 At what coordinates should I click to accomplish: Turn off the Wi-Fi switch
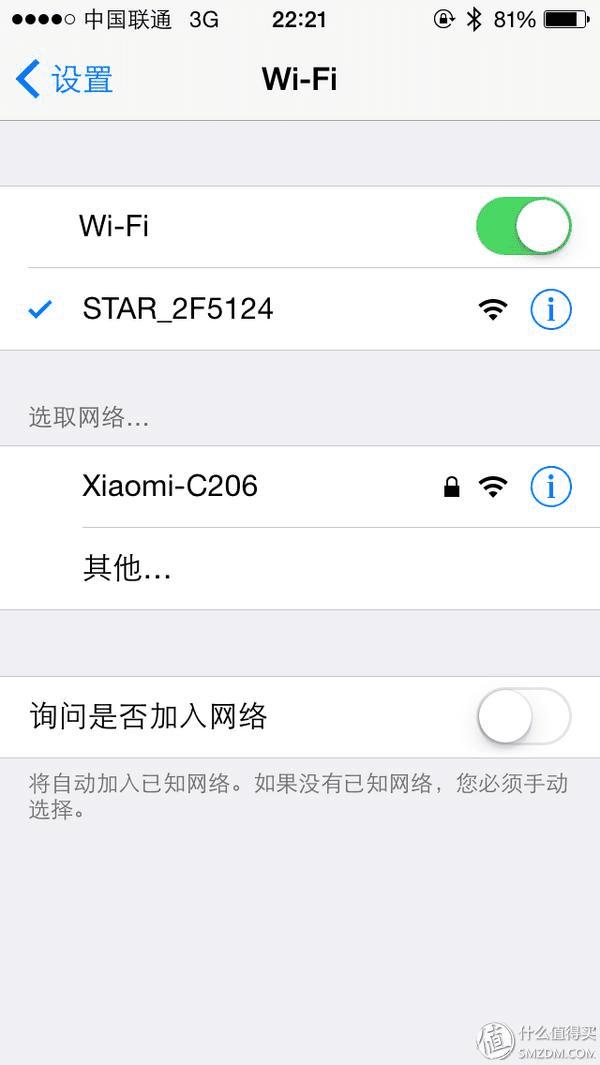[x=523, y=226]
